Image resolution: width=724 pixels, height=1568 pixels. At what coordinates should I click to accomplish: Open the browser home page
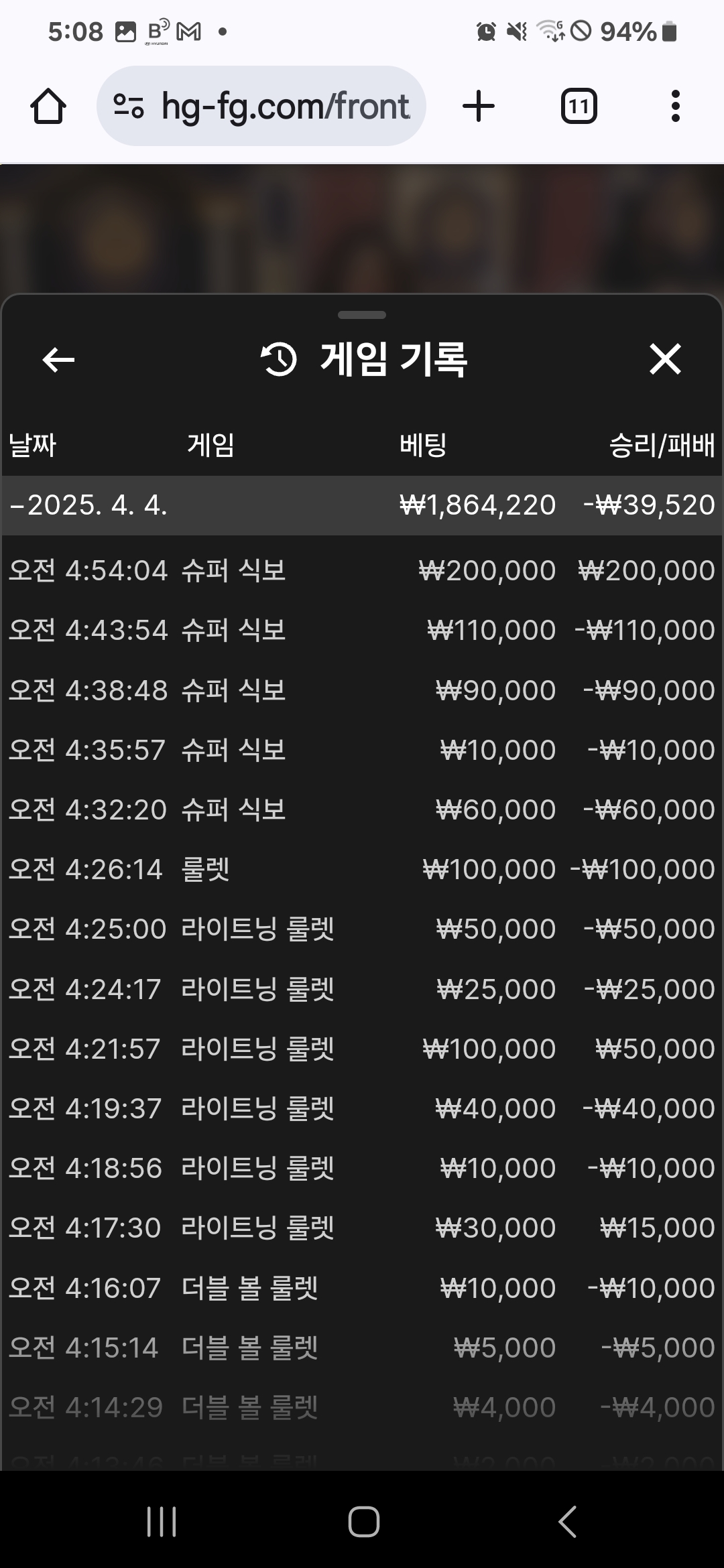click(48, 107)
